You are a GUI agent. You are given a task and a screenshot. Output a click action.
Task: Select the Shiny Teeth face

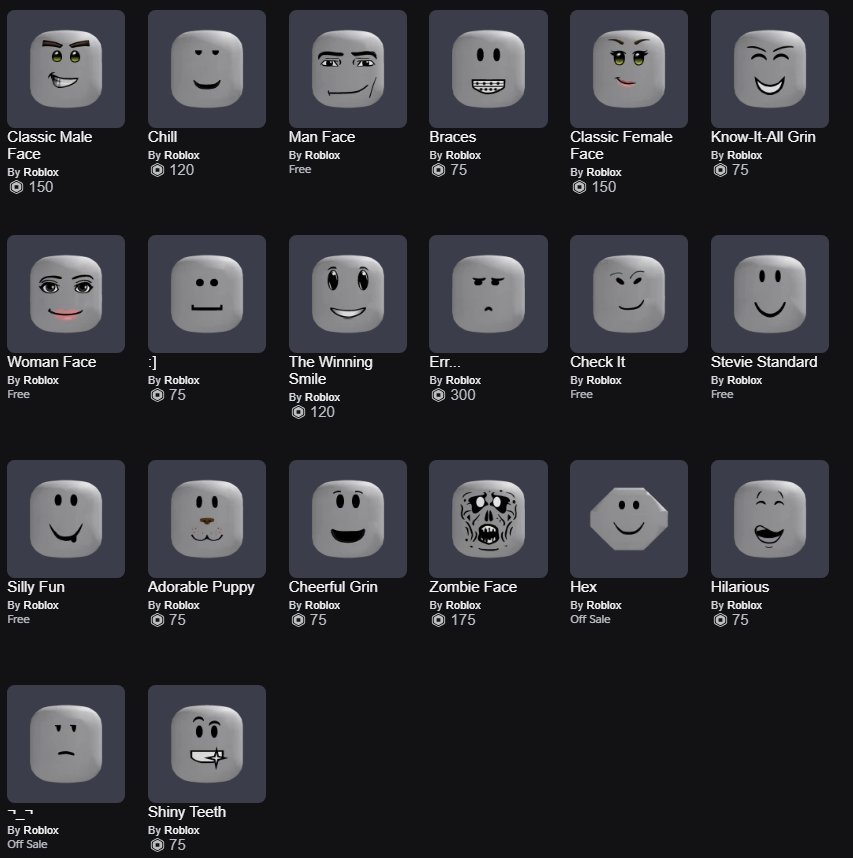coord(207,744)
